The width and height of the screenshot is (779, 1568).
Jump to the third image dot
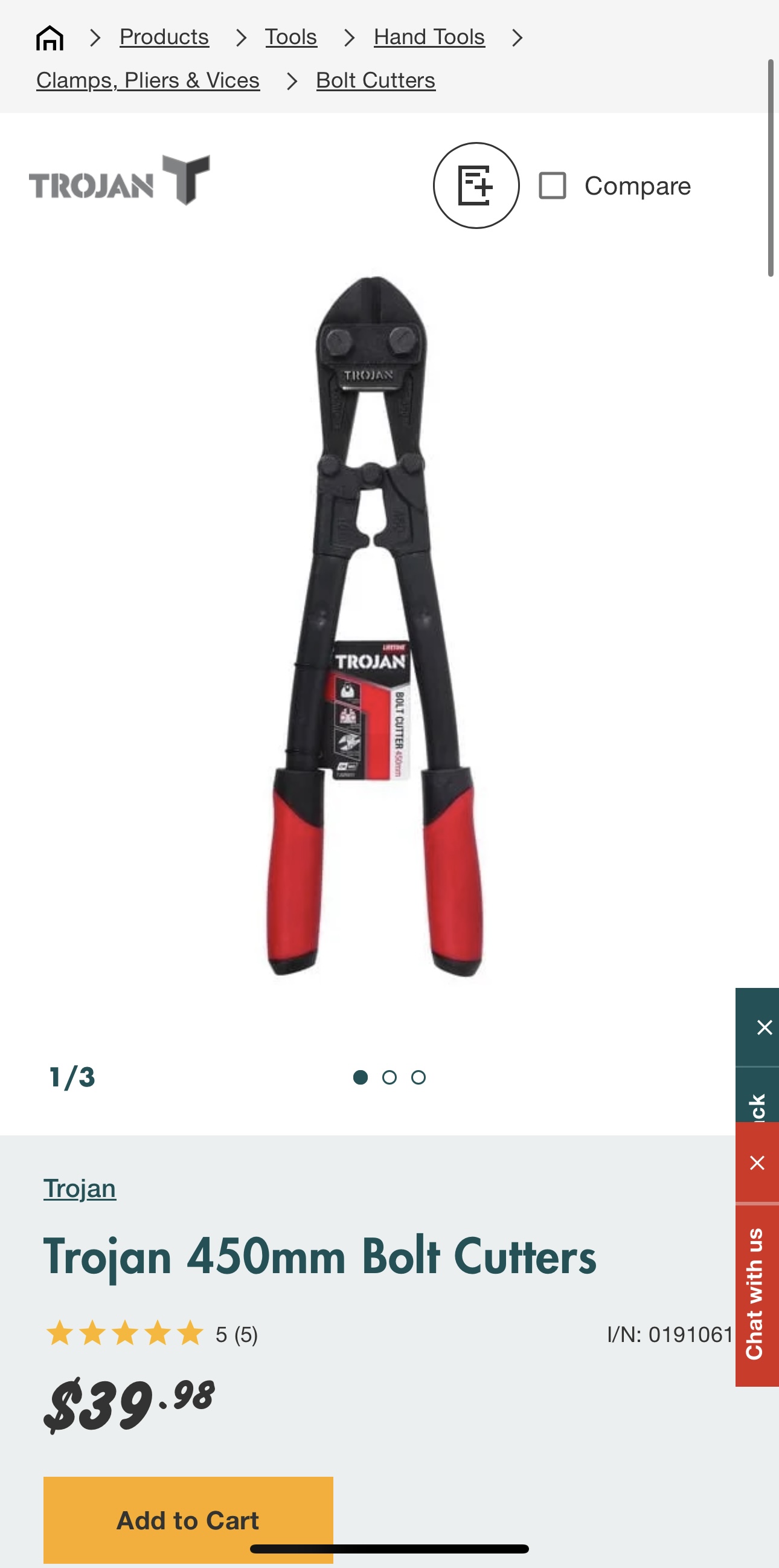[x=418, y=1077]
